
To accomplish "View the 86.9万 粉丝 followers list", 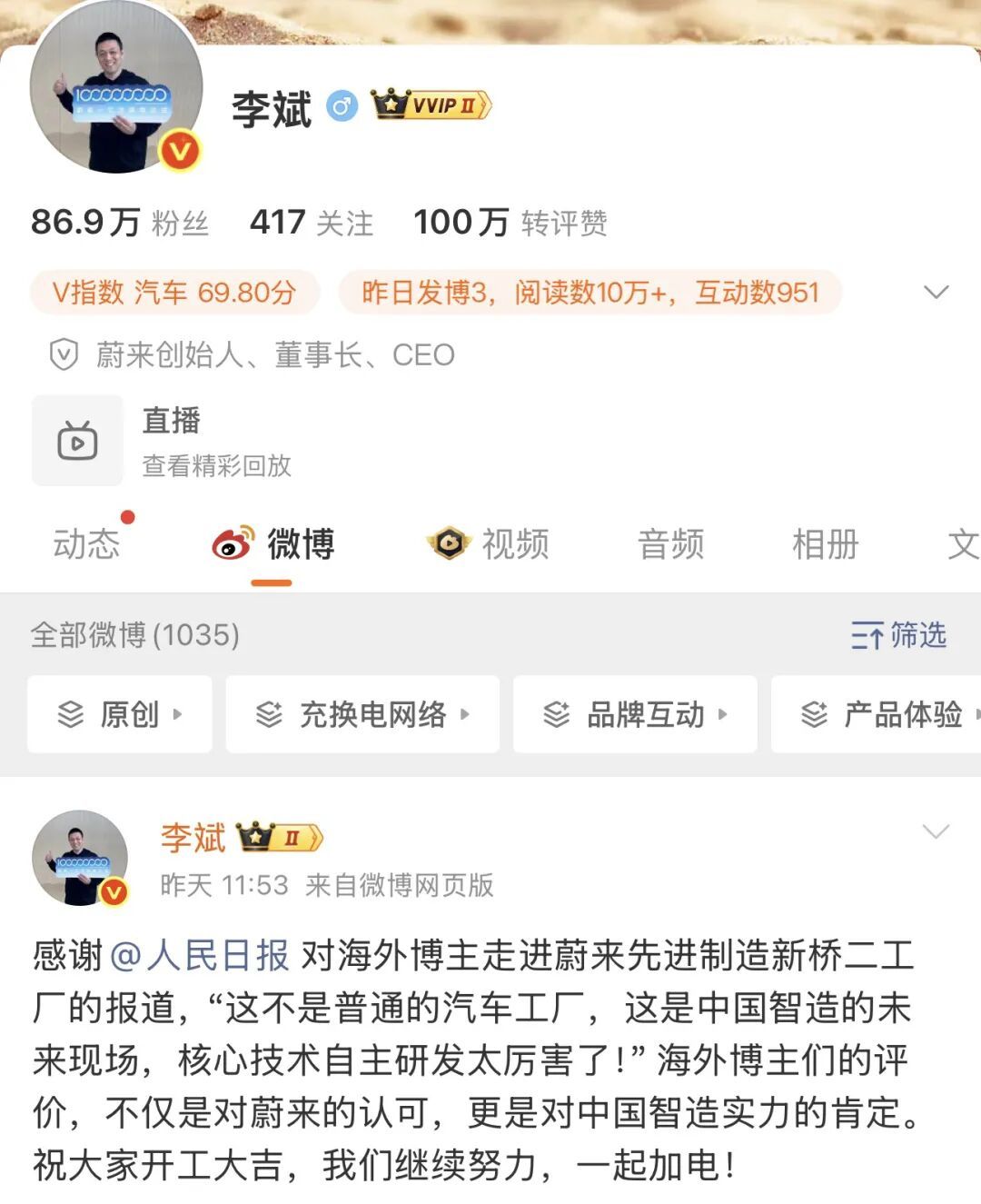I will (120, 222).
